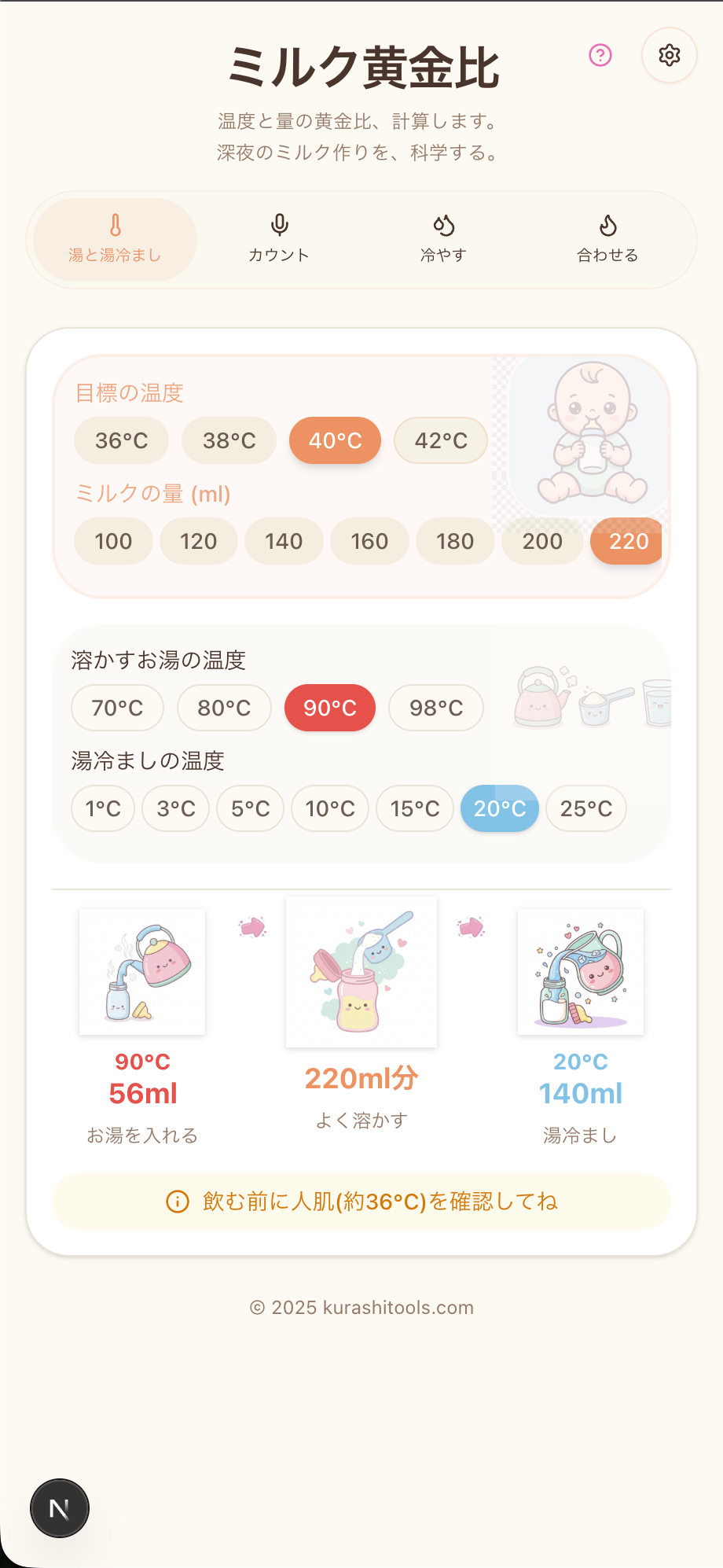
Task: Select 98°C hot water temperature
Action: coord(436,708)
